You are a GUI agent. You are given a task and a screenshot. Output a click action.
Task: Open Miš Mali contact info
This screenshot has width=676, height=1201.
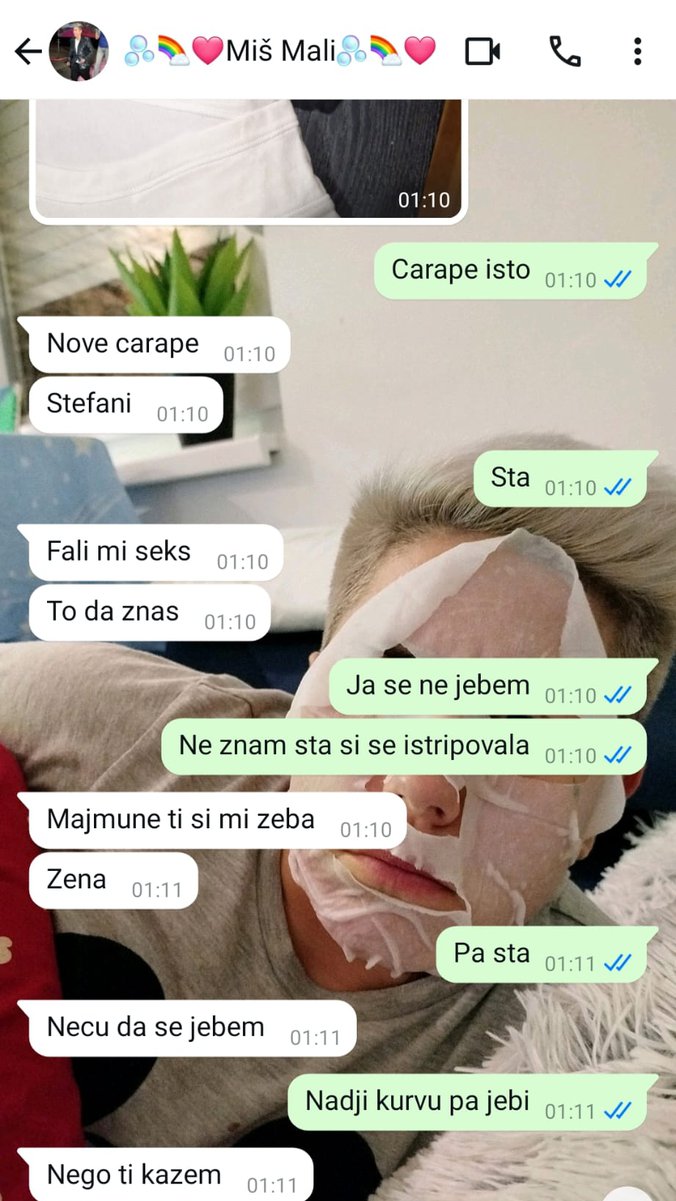280,51
